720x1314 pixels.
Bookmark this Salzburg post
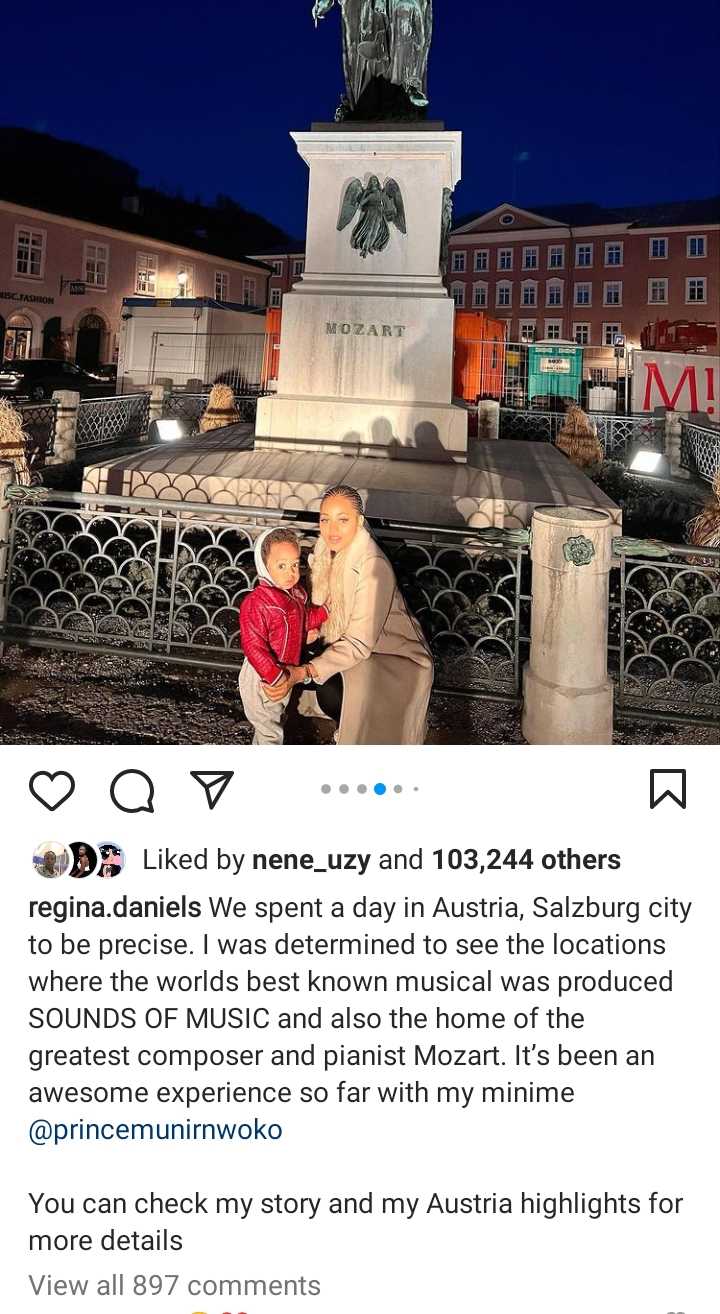pos(667,789)
